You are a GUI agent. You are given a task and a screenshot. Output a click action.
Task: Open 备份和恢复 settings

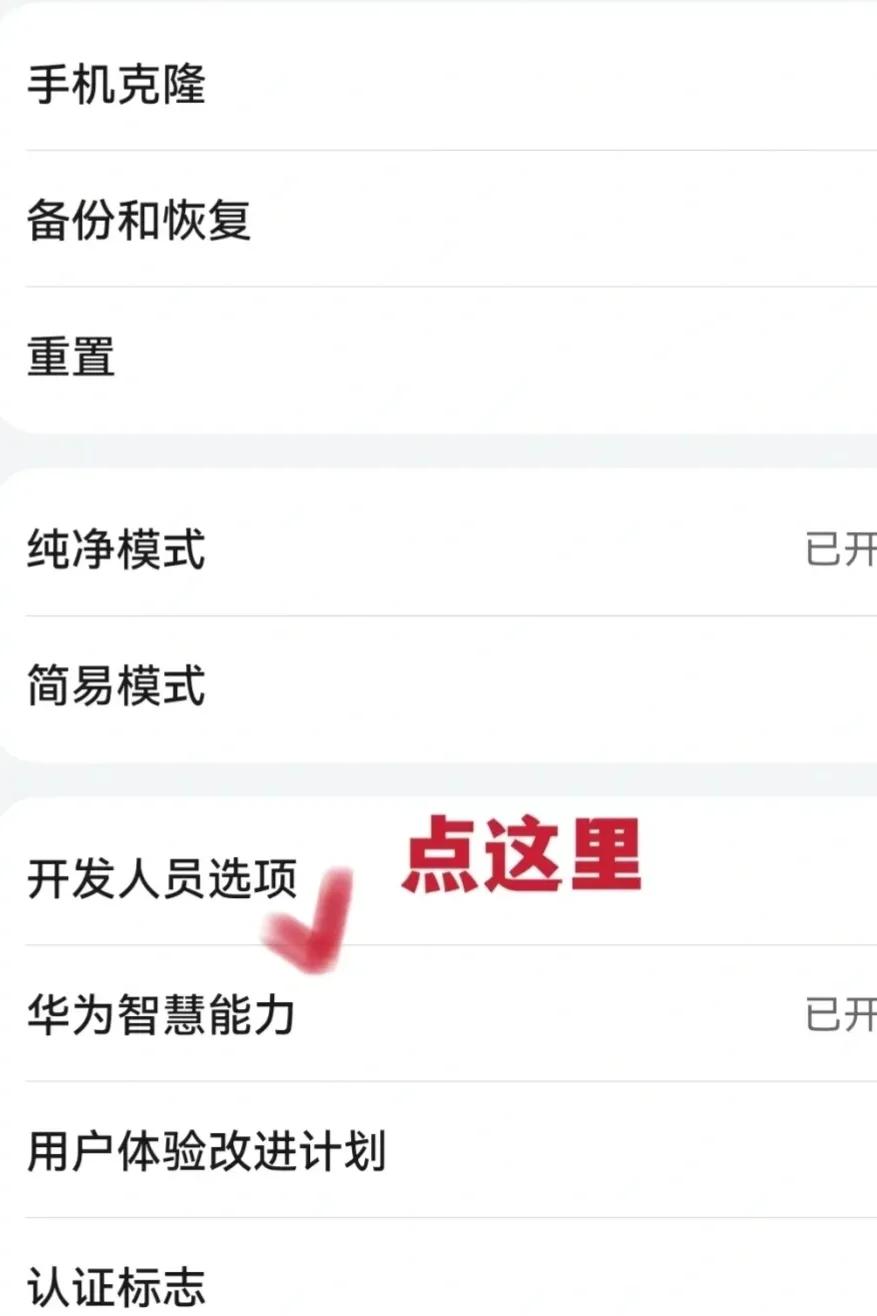[138, 220]
